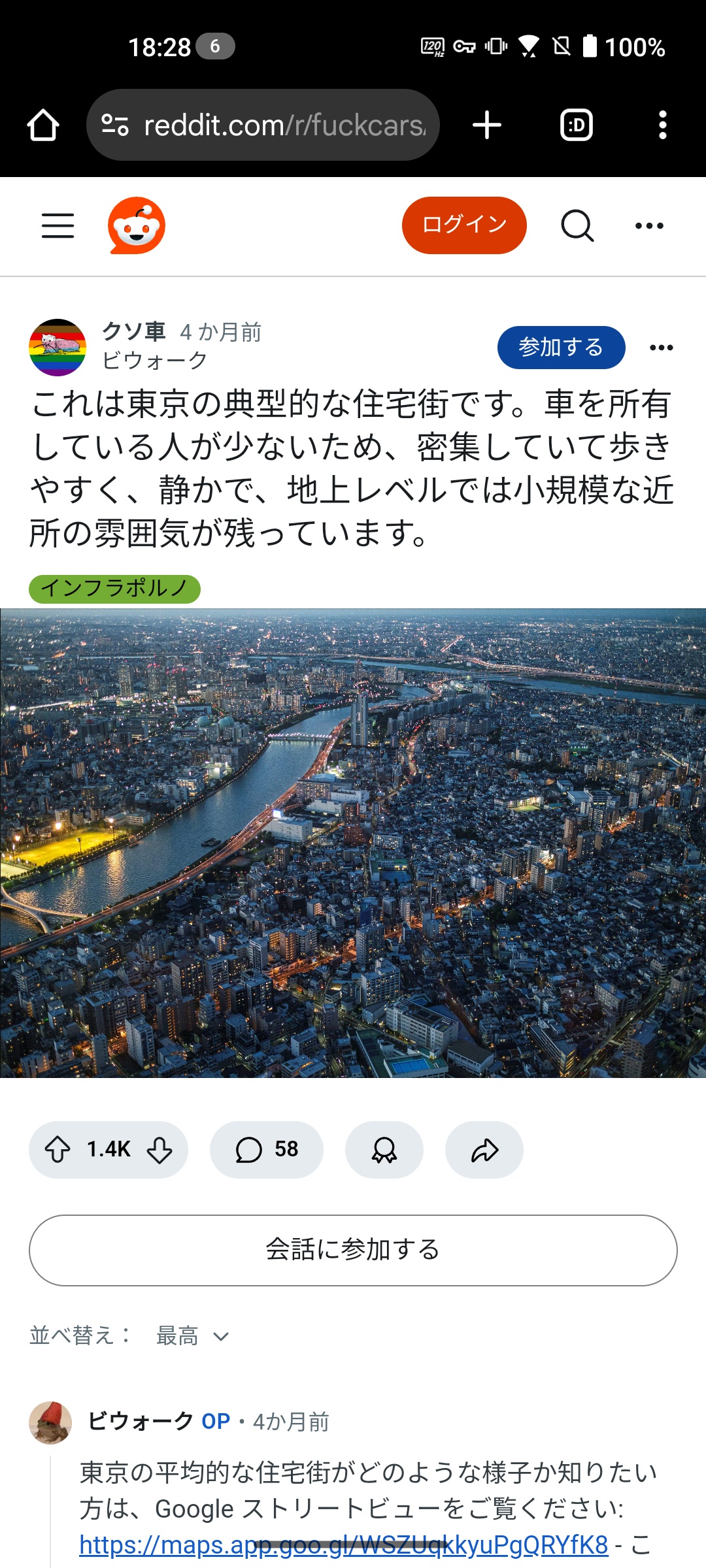
Task: Open the Reddit hamburger menu
Action: tap(58, 225)
